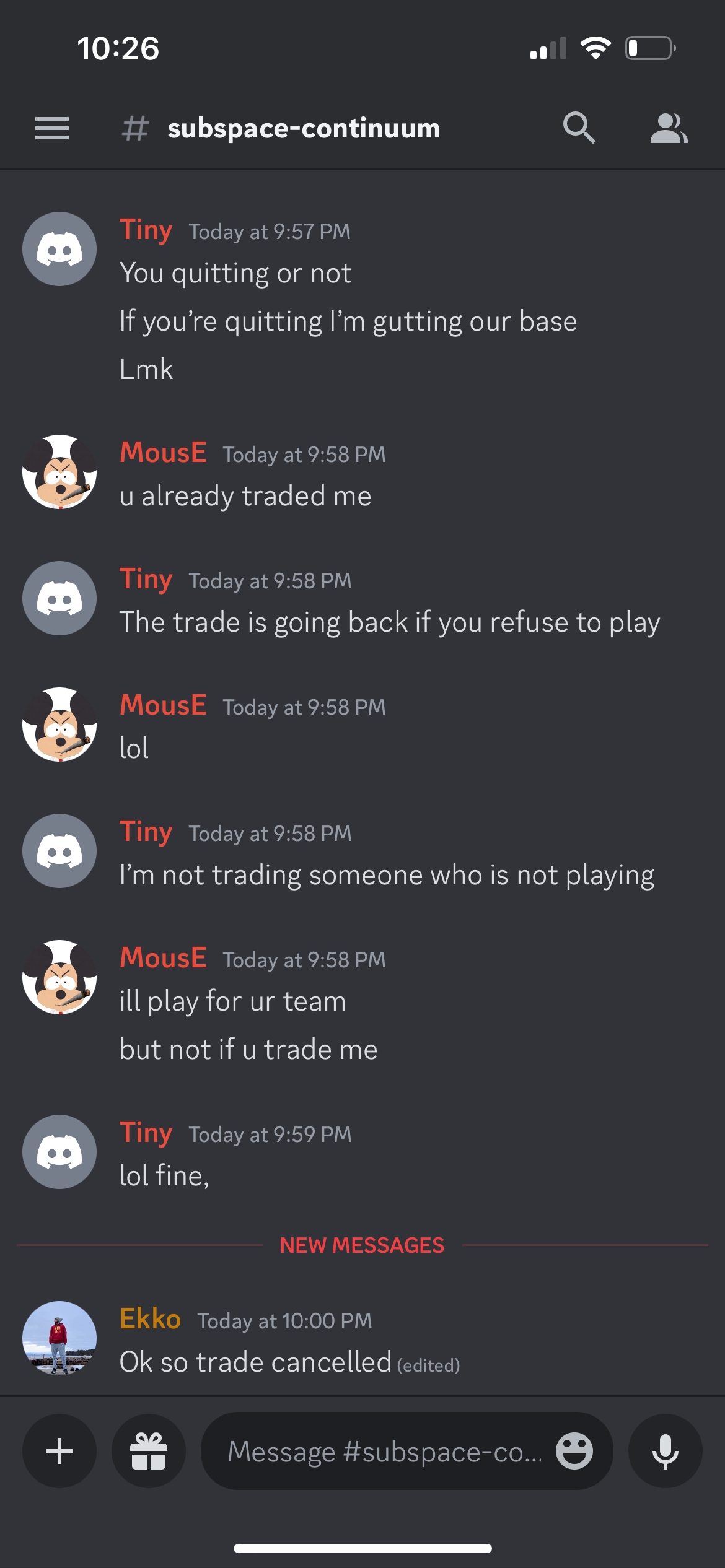
Task: Open the subspace-continuum channel title
Action: coord(303,128)
